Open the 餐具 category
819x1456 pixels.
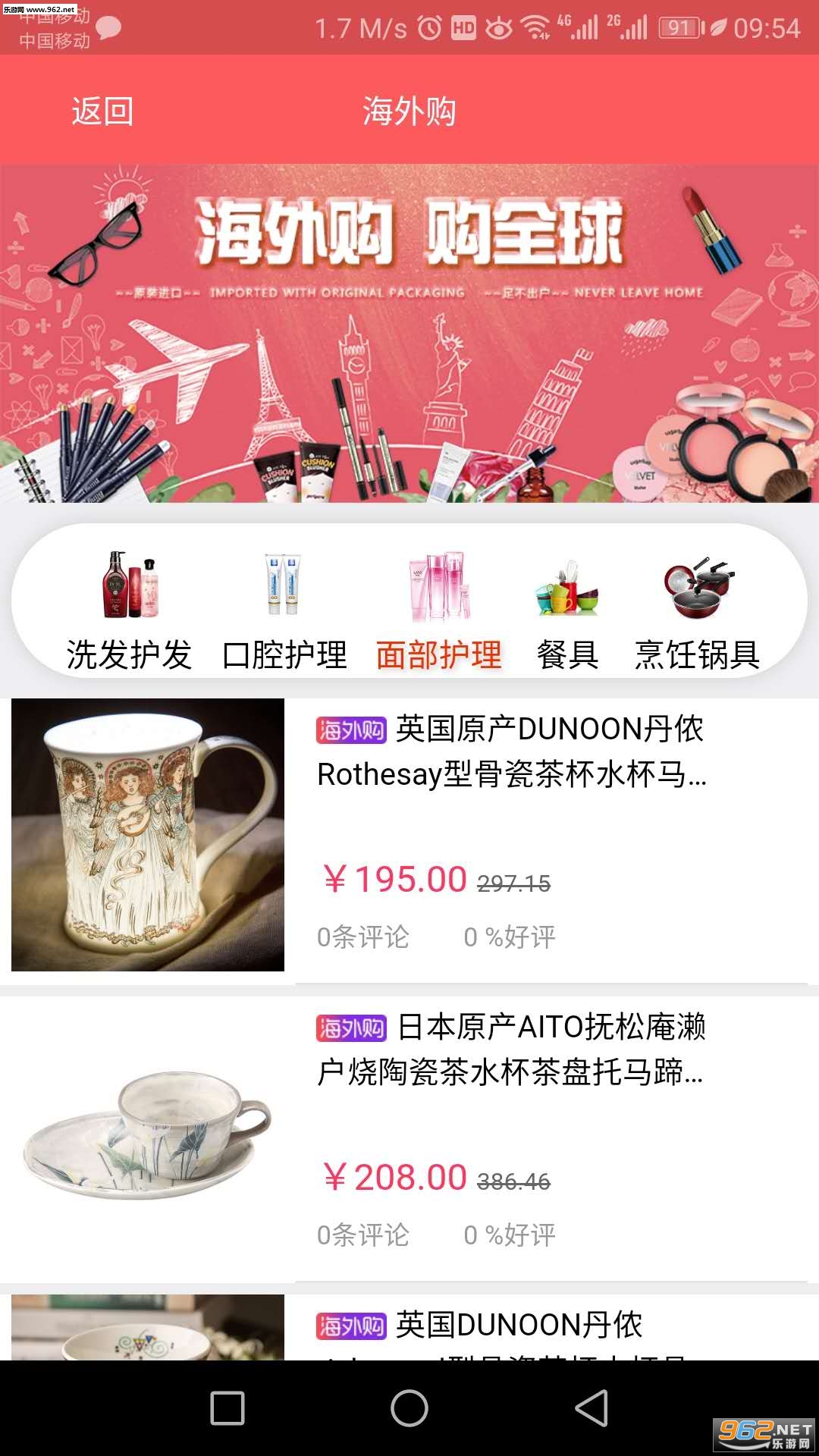point(567,610)
